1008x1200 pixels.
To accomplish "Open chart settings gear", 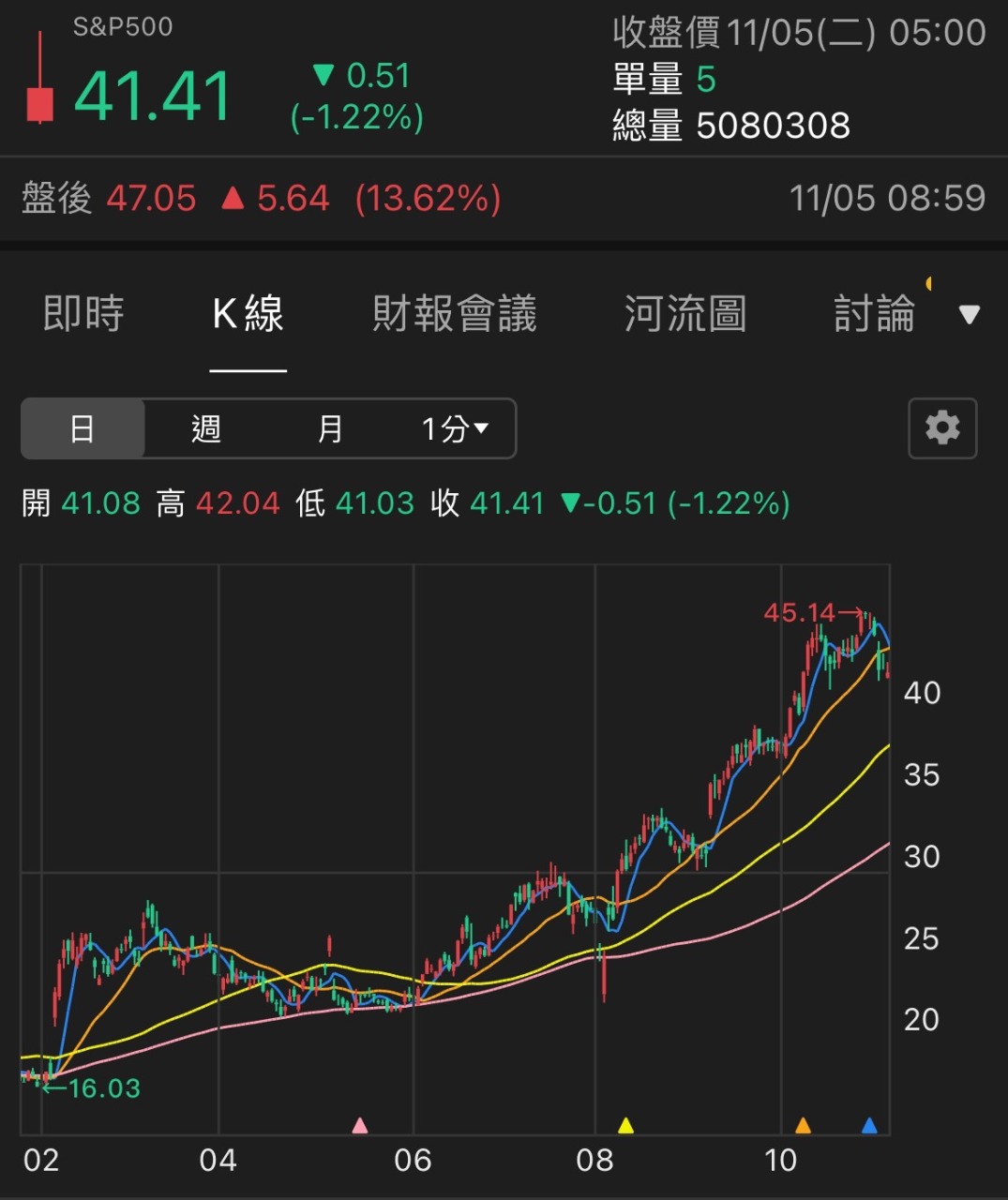I will point(942,428).
